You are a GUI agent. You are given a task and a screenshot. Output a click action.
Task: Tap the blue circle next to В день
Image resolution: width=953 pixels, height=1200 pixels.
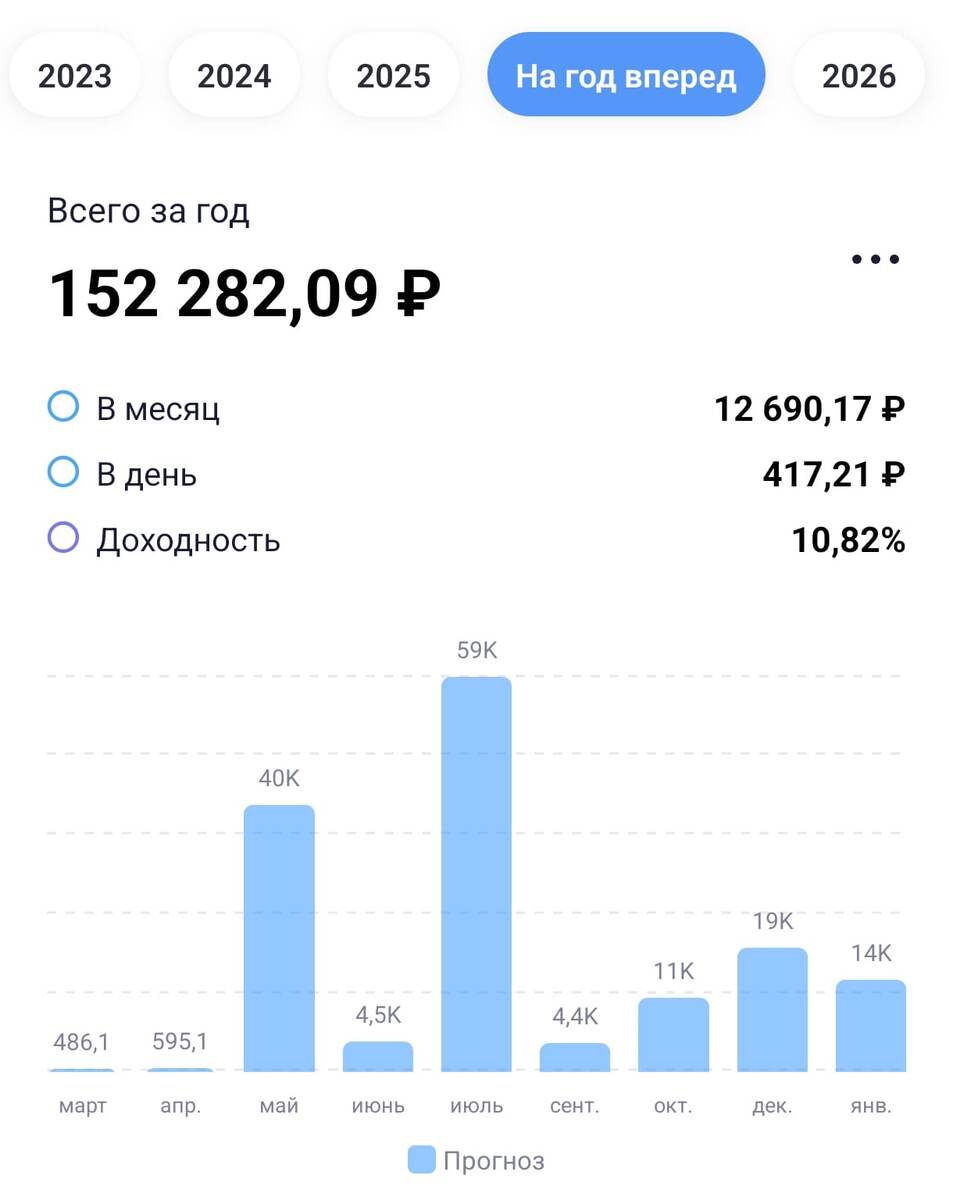(x=62, y=474)
